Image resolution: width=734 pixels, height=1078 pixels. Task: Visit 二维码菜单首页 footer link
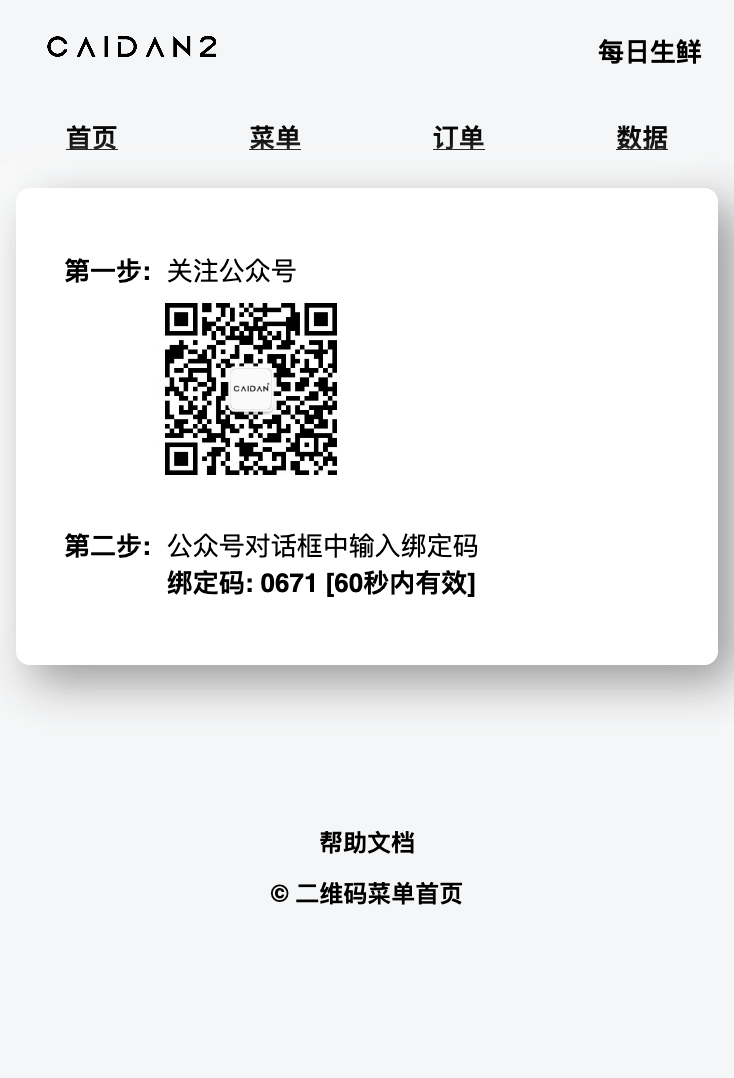(x=379, y=893)
